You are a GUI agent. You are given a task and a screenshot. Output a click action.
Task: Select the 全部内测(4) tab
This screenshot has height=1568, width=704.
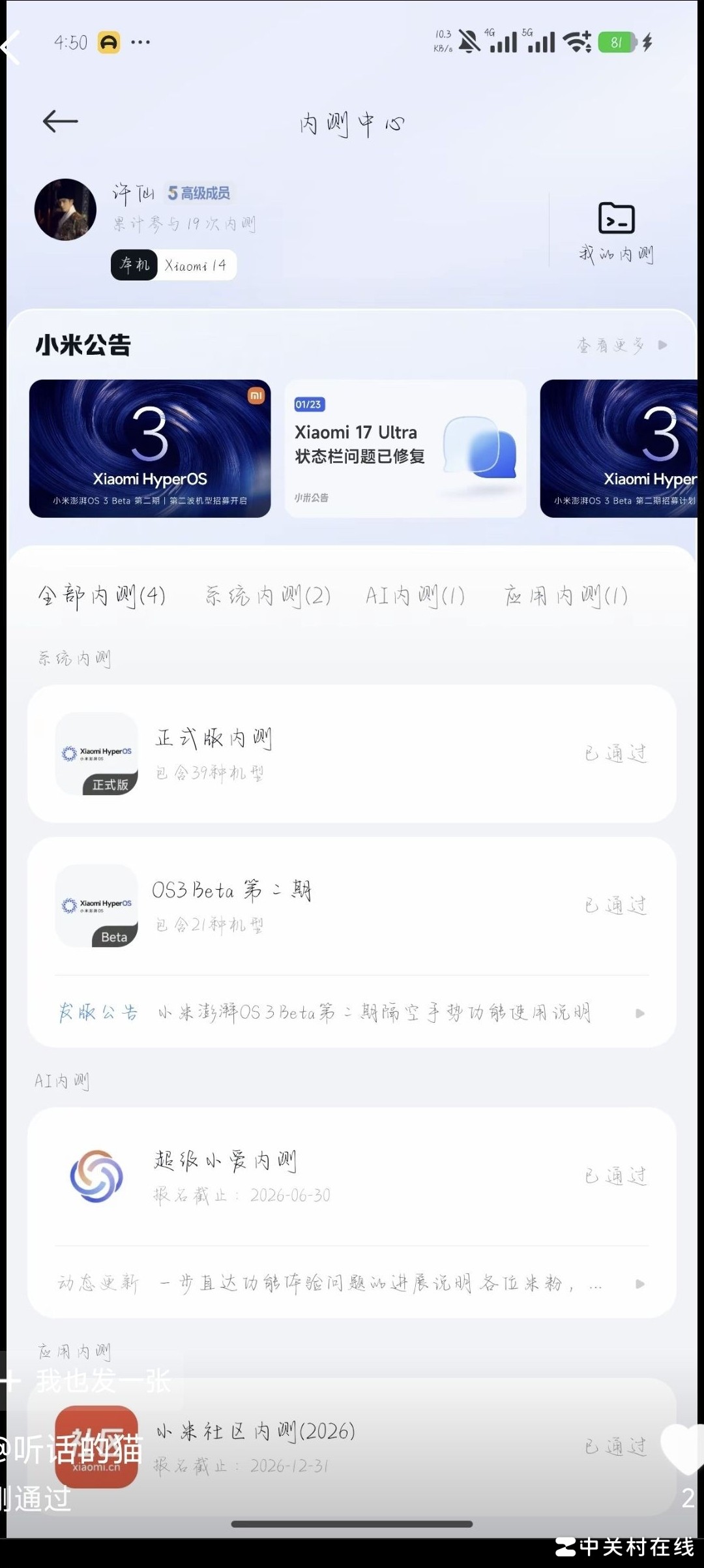102,596
